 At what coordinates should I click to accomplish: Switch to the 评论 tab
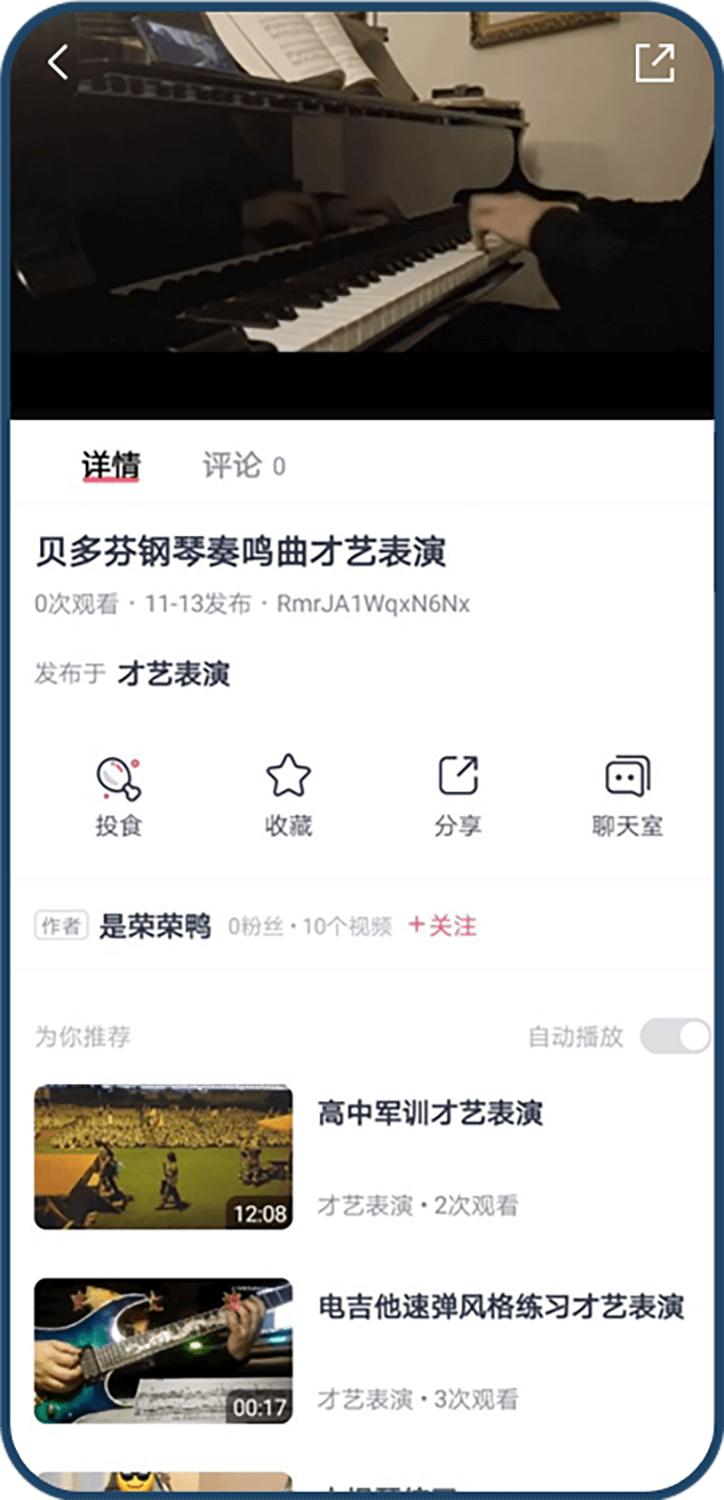tap(243, 465)
